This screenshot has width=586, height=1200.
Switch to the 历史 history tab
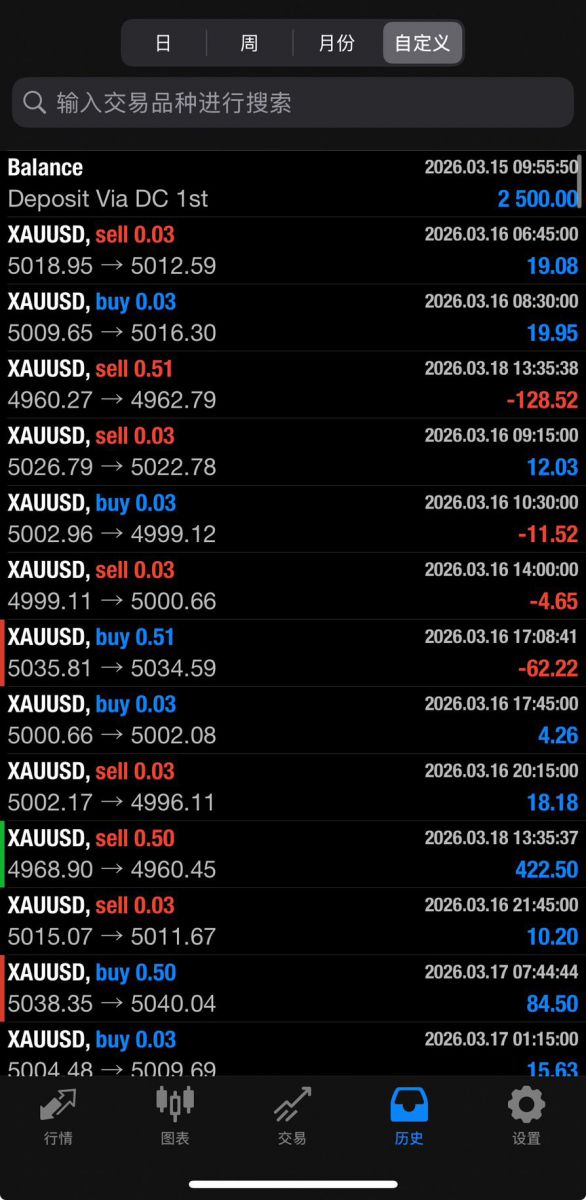click(x=409, y=1116)
